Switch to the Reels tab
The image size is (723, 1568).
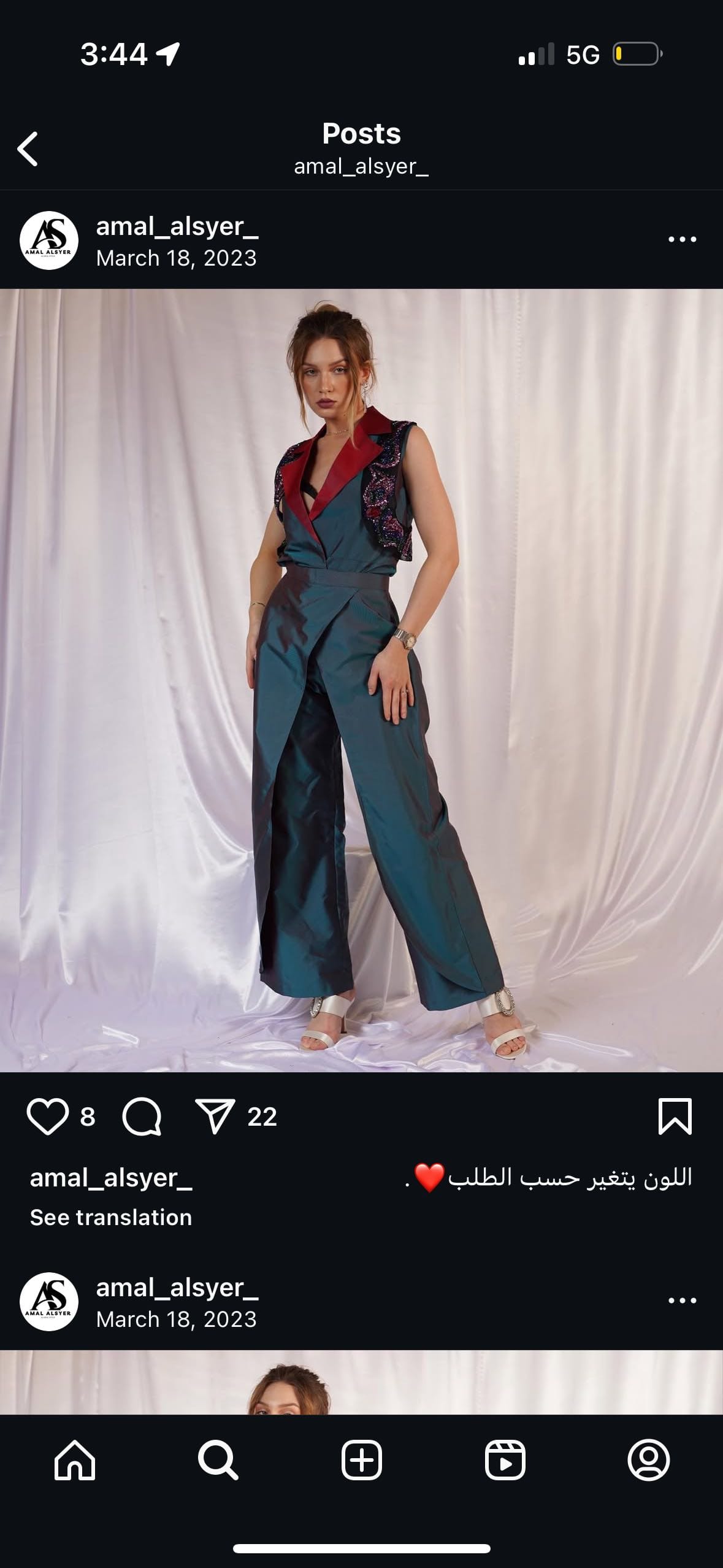coord(505,1460)
